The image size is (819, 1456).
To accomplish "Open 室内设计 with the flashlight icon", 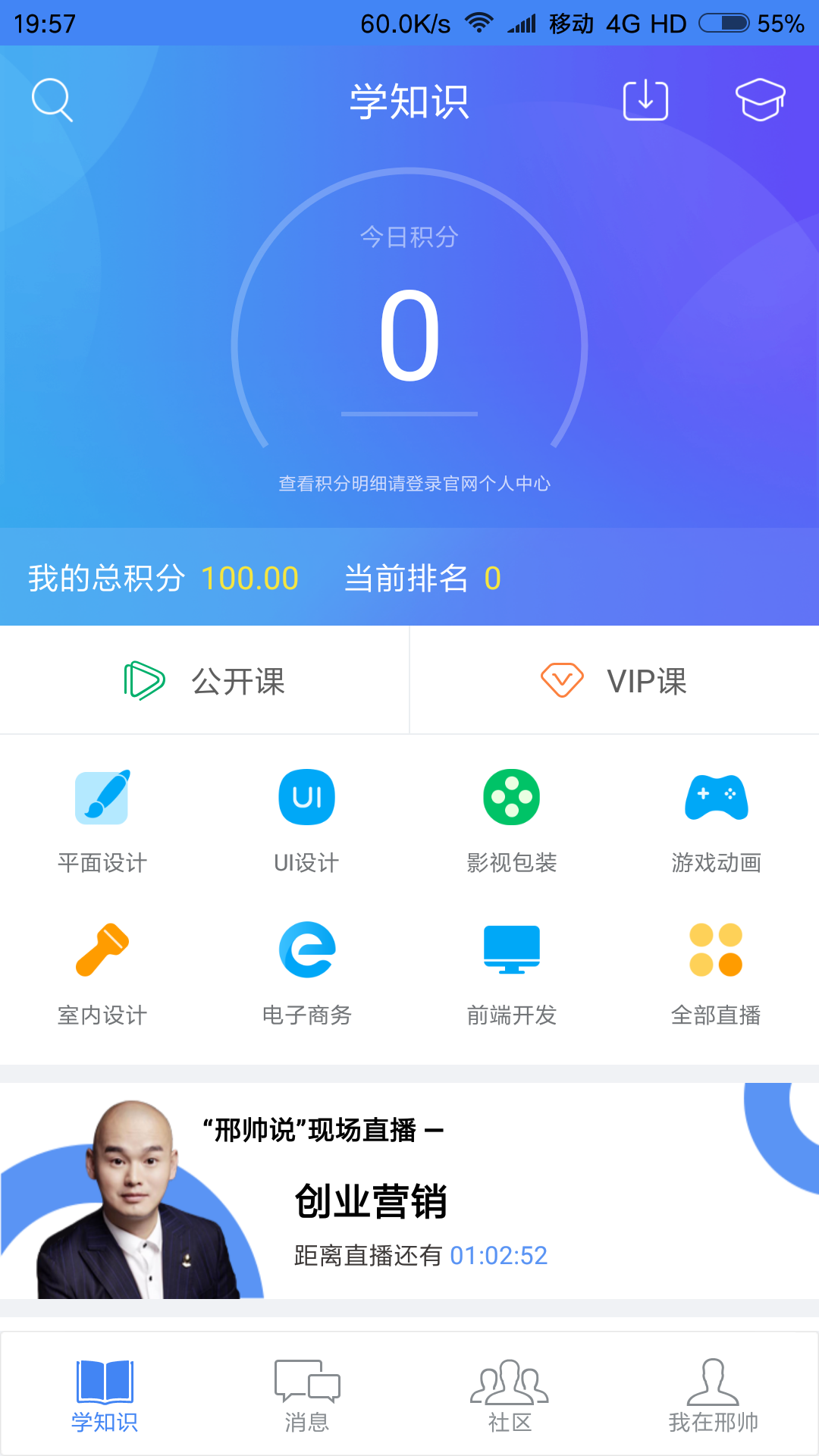I will coord(104,949).
